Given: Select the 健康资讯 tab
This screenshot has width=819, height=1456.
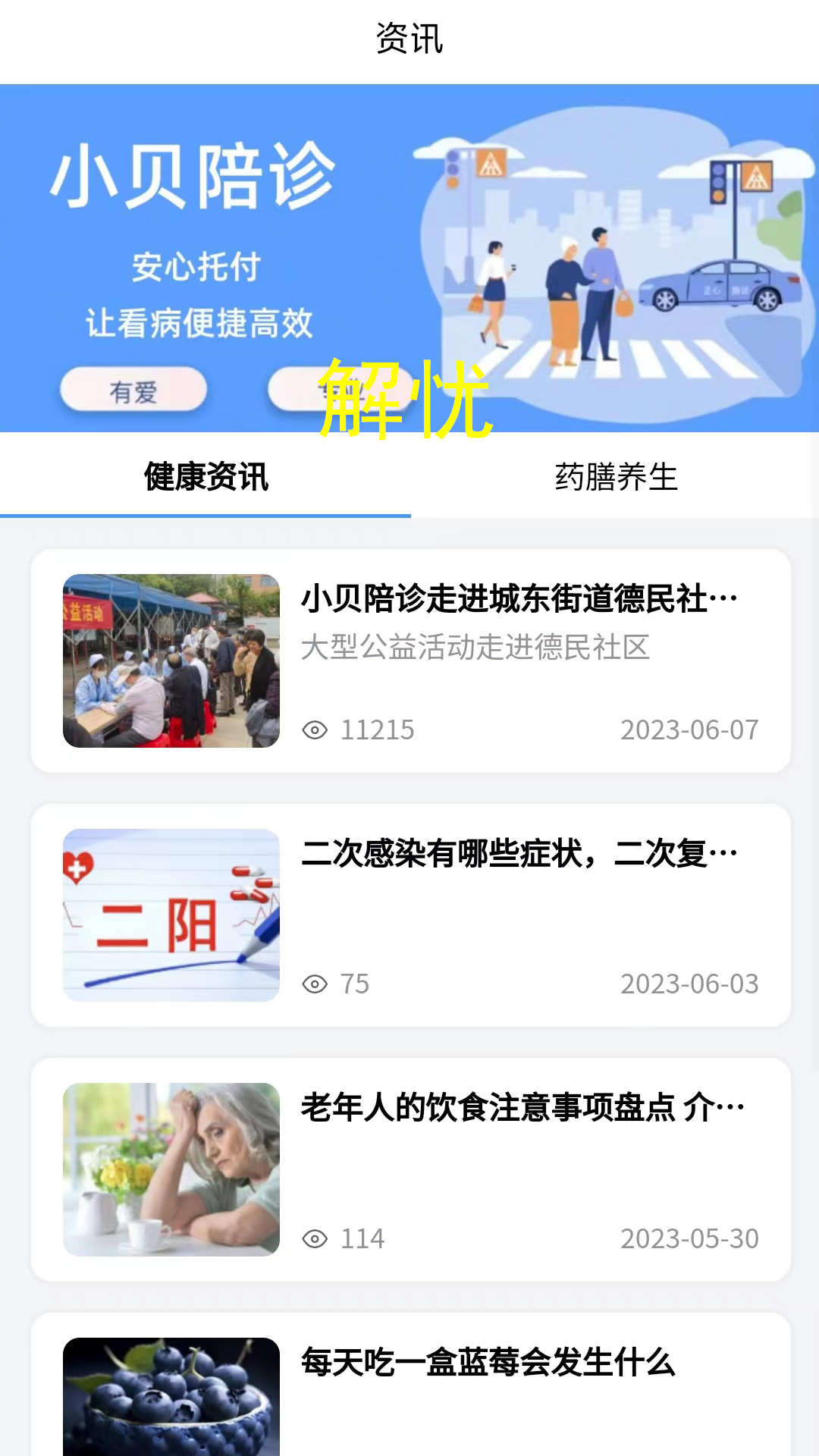Looking at the screenshot, I should coord(206,476).
